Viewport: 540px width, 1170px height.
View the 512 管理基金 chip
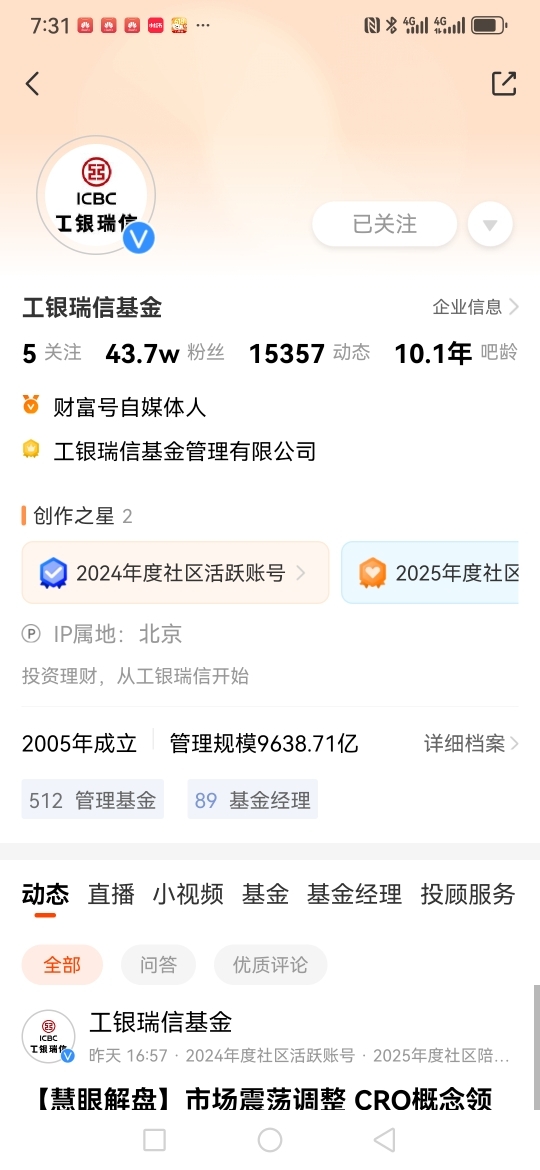(x=92, y=800)
